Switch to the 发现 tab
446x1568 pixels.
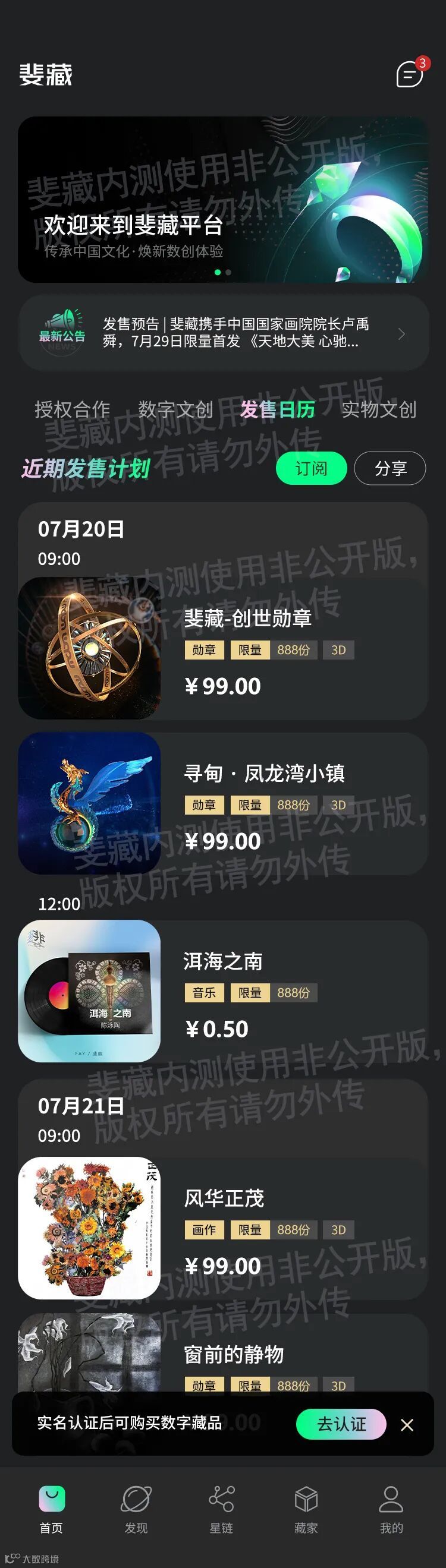pos(136,1510)
